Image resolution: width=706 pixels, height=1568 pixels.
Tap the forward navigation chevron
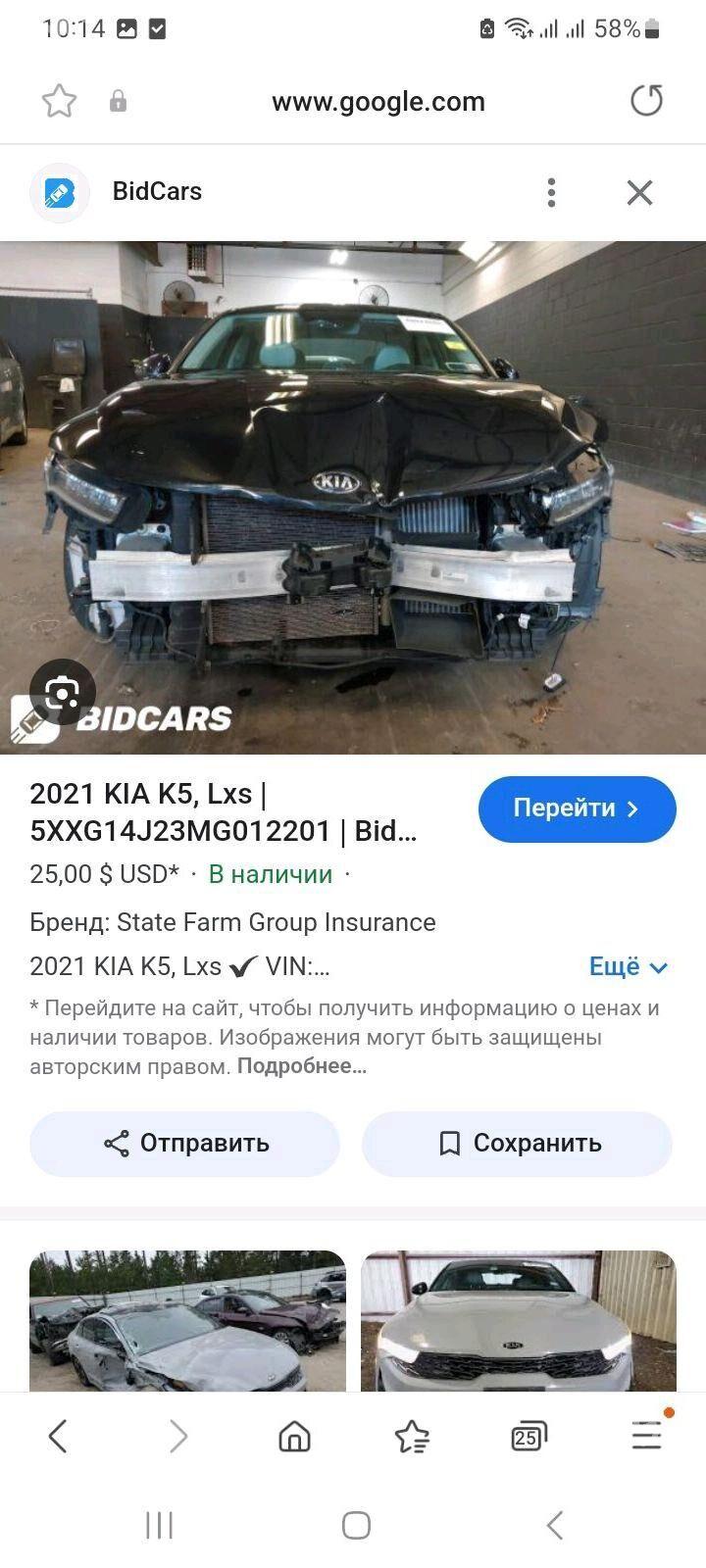177,1437
